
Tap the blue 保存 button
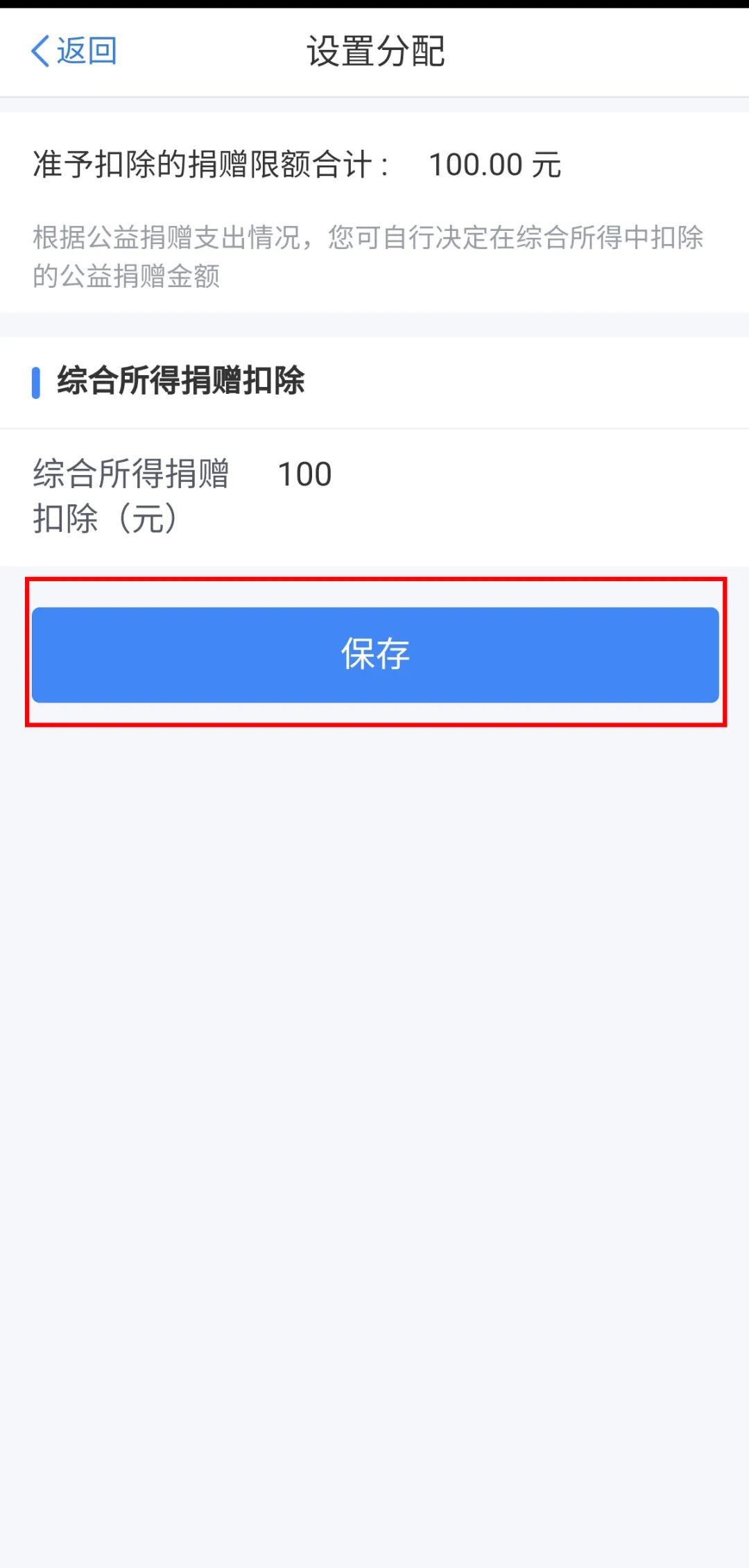pyautogui.click(x=375, y=655)
